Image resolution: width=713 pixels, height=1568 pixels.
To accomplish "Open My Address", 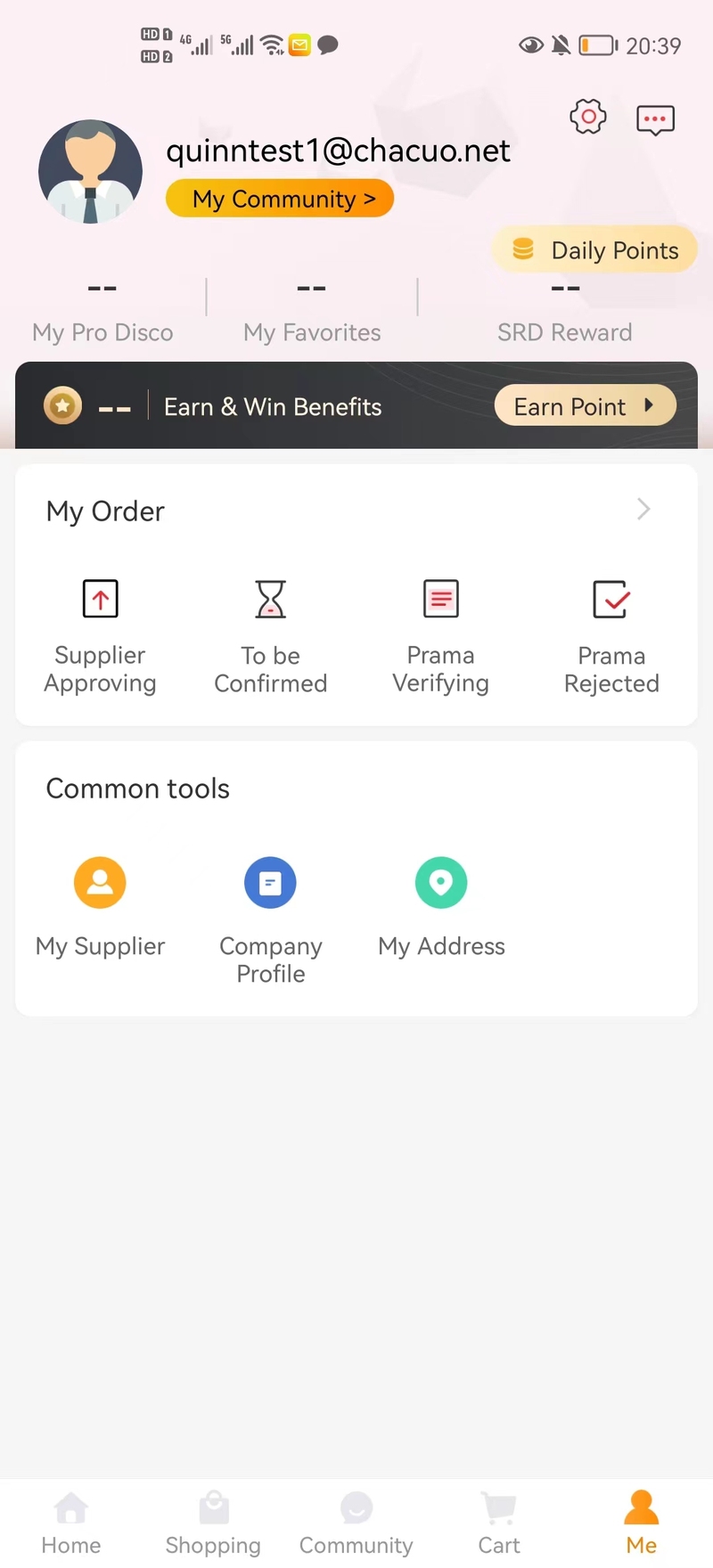I will coord(441,907).
